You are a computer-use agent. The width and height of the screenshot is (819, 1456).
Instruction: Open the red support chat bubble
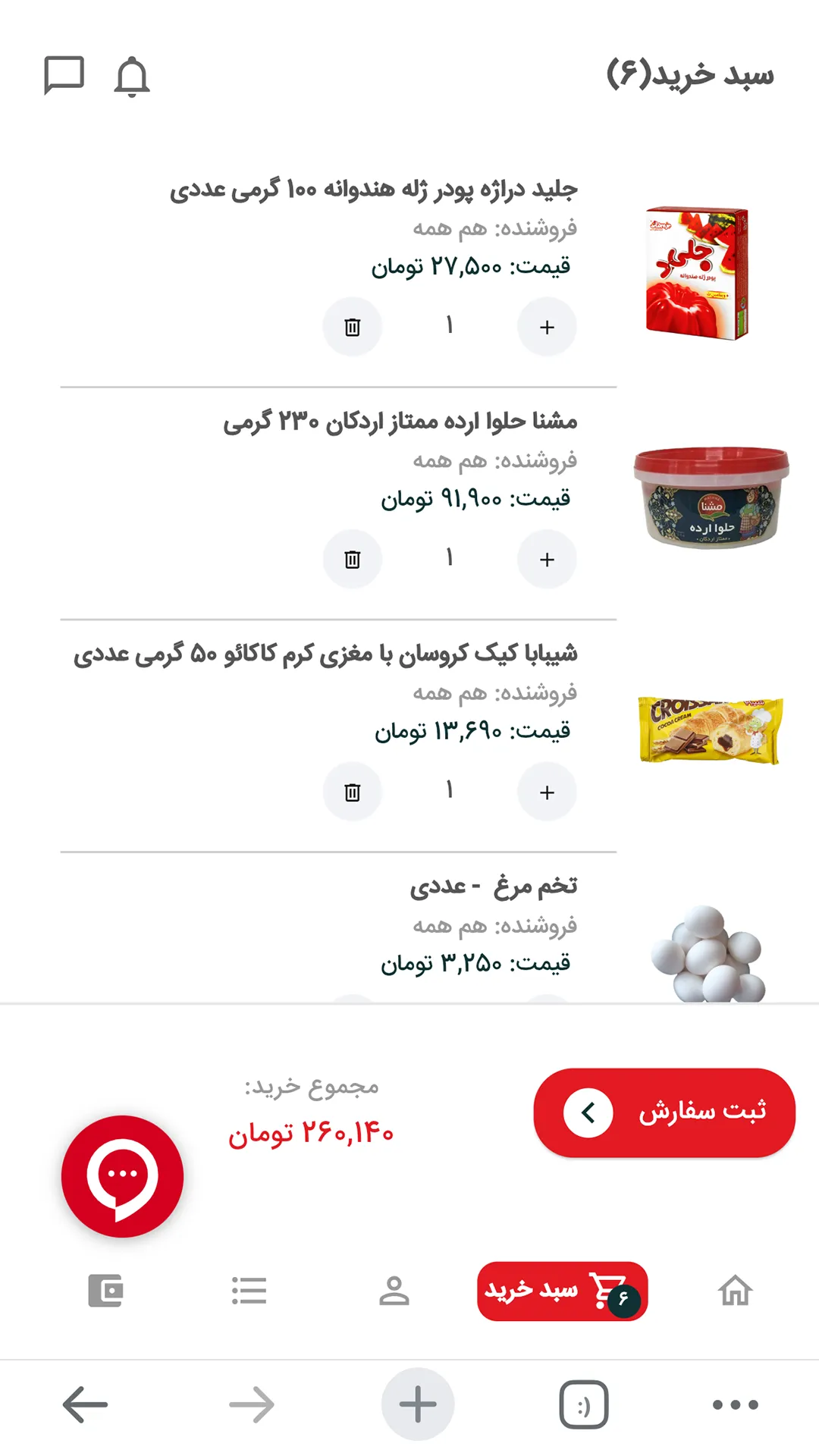pos(122,1176)
